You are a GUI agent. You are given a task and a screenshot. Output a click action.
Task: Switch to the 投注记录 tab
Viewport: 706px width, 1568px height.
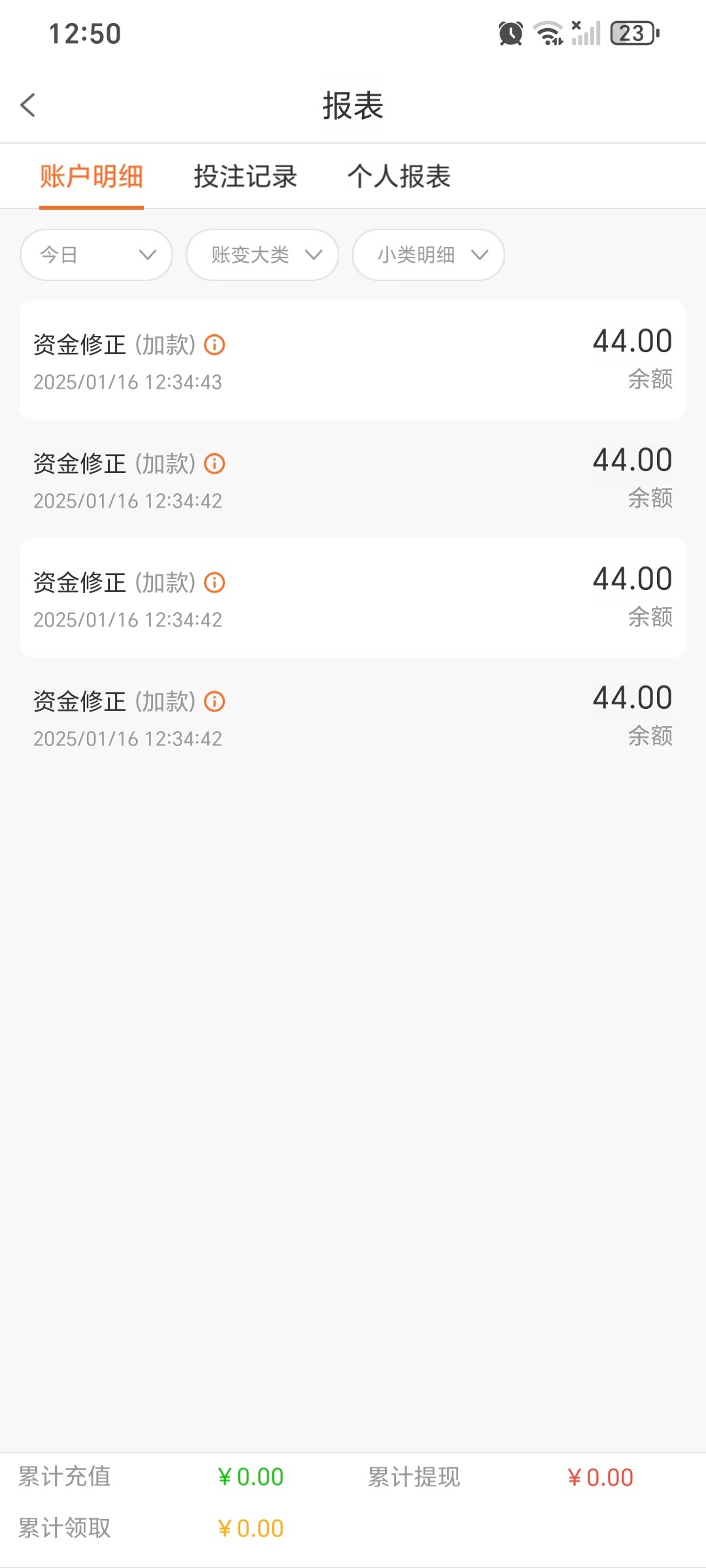click(245, 176)
